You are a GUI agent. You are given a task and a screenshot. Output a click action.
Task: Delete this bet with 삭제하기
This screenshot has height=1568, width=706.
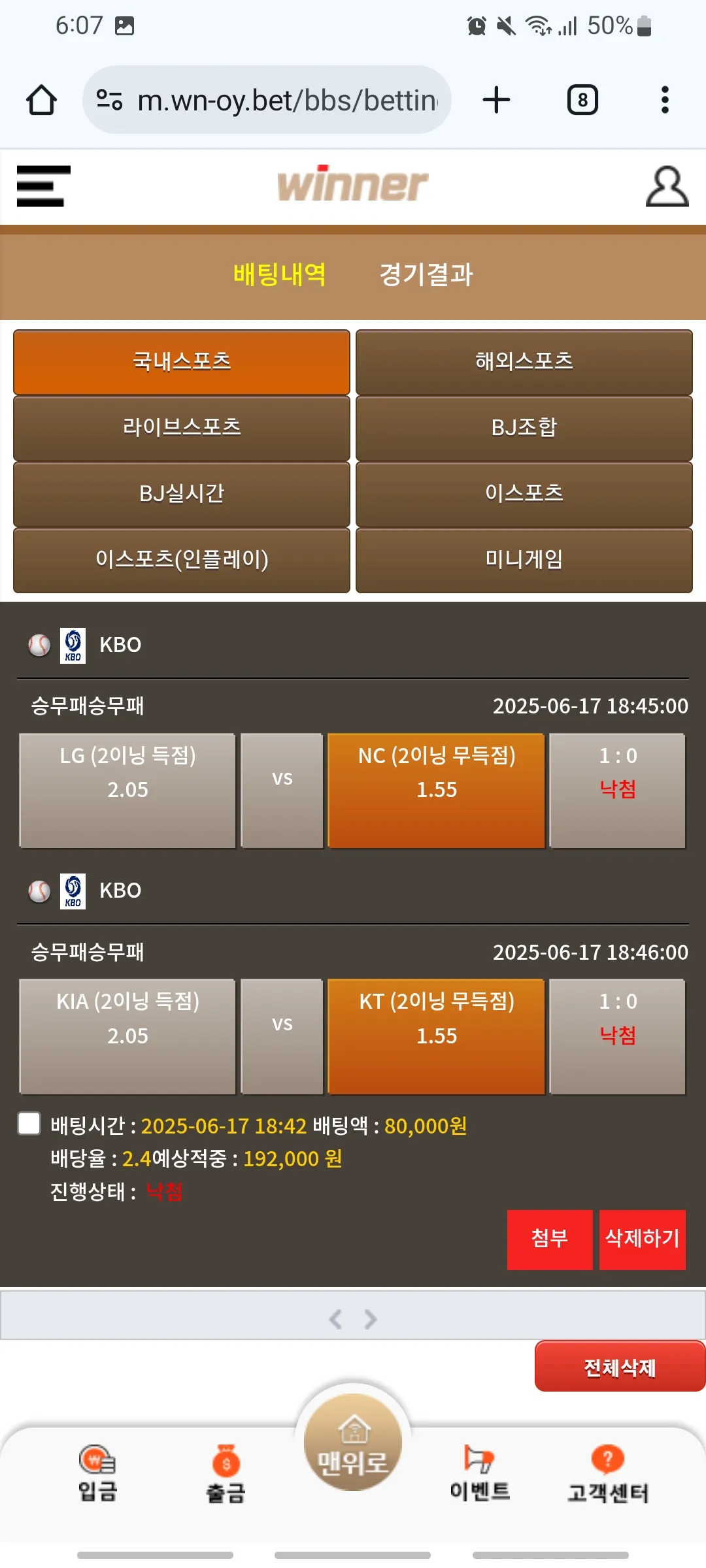[643, 1239]
